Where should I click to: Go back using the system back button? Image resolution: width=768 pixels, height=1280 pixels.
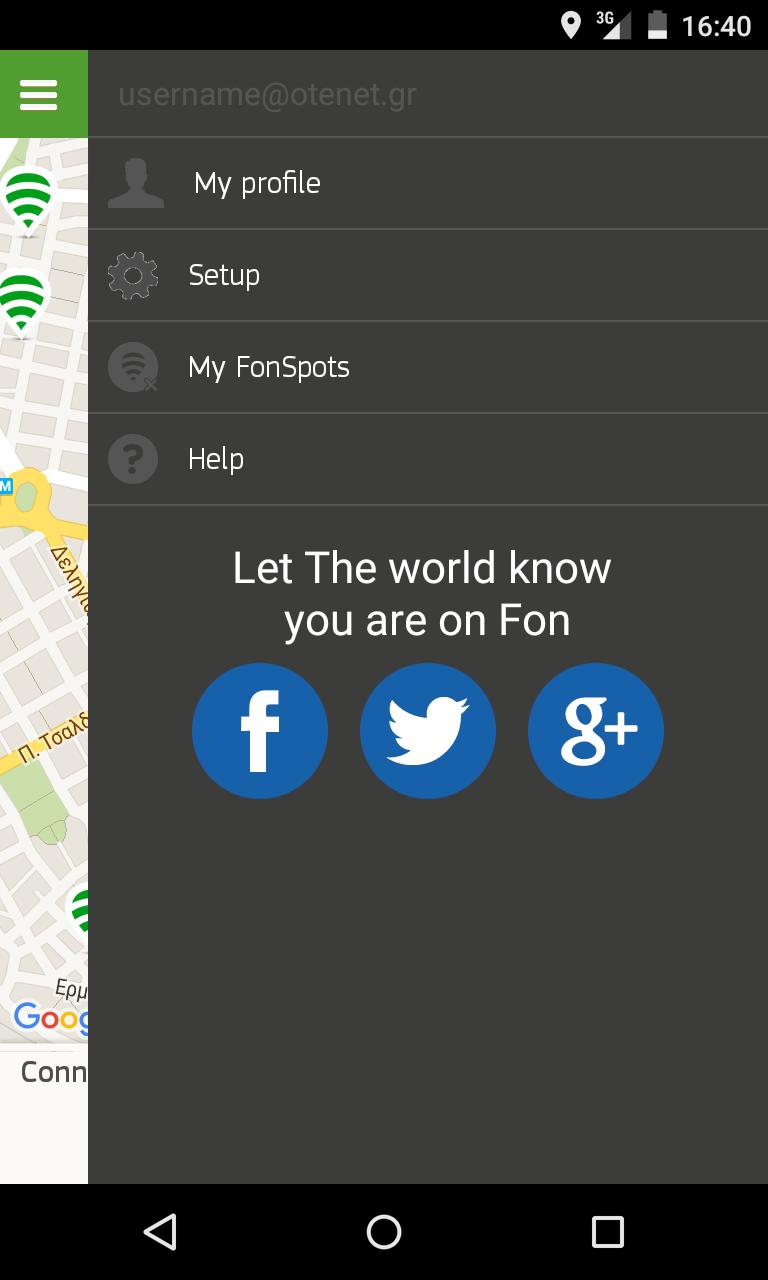point(160,1232)
